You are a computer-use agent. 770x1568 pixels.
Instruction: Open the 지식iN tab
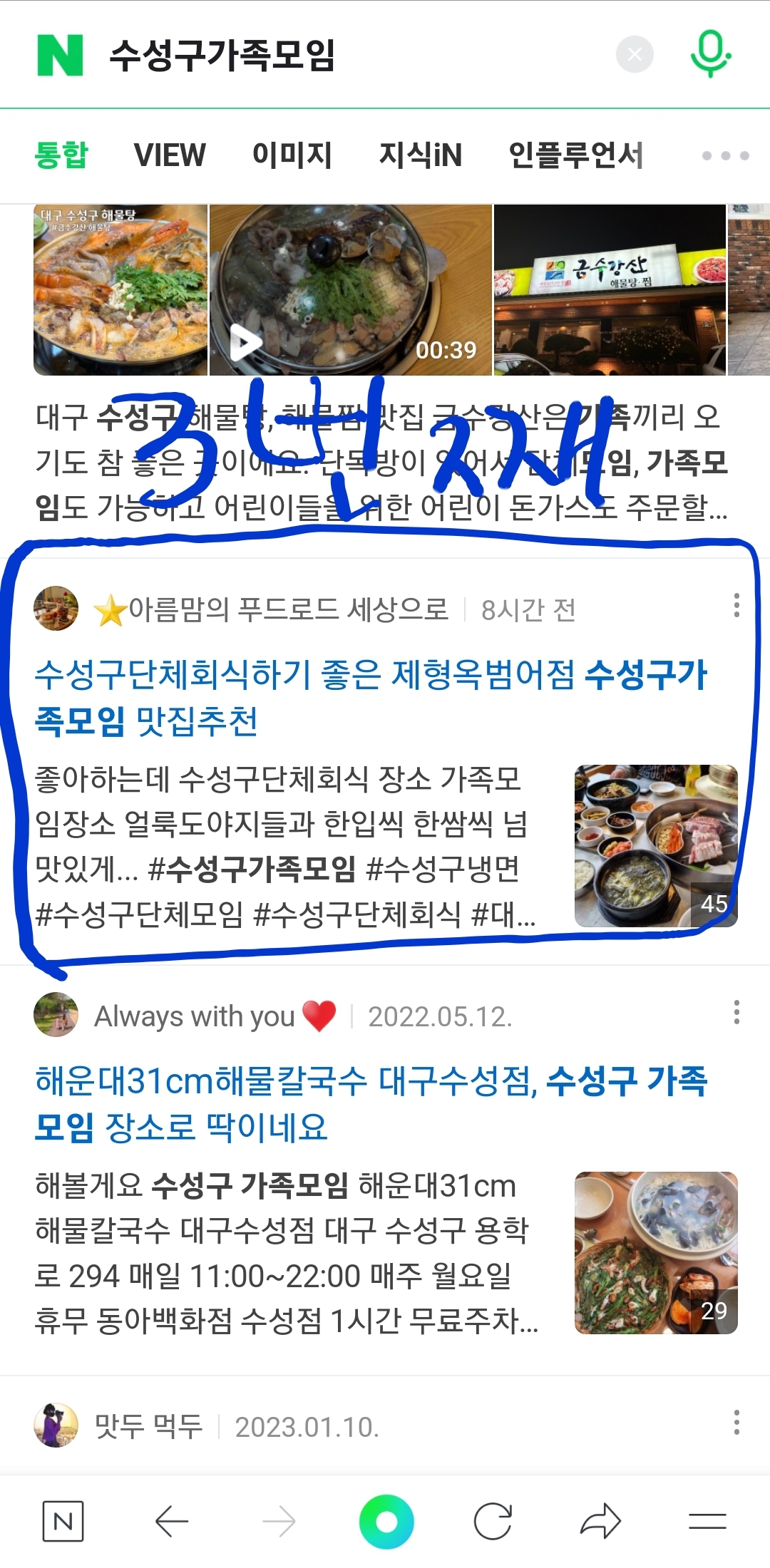tap(421, 155)
